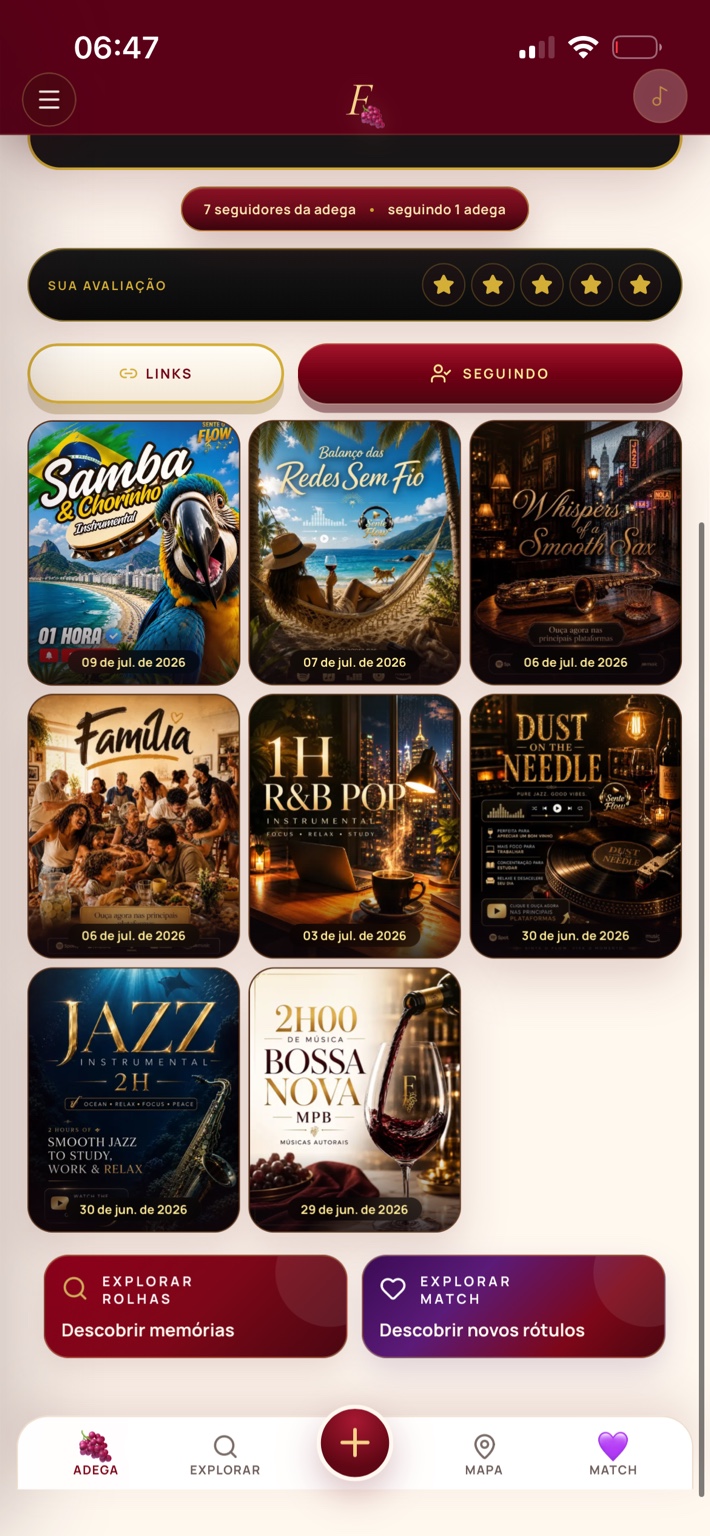Open the hamburger menu
The height and width of the screenshot is (1536, 710).
(x=49, y=99)
